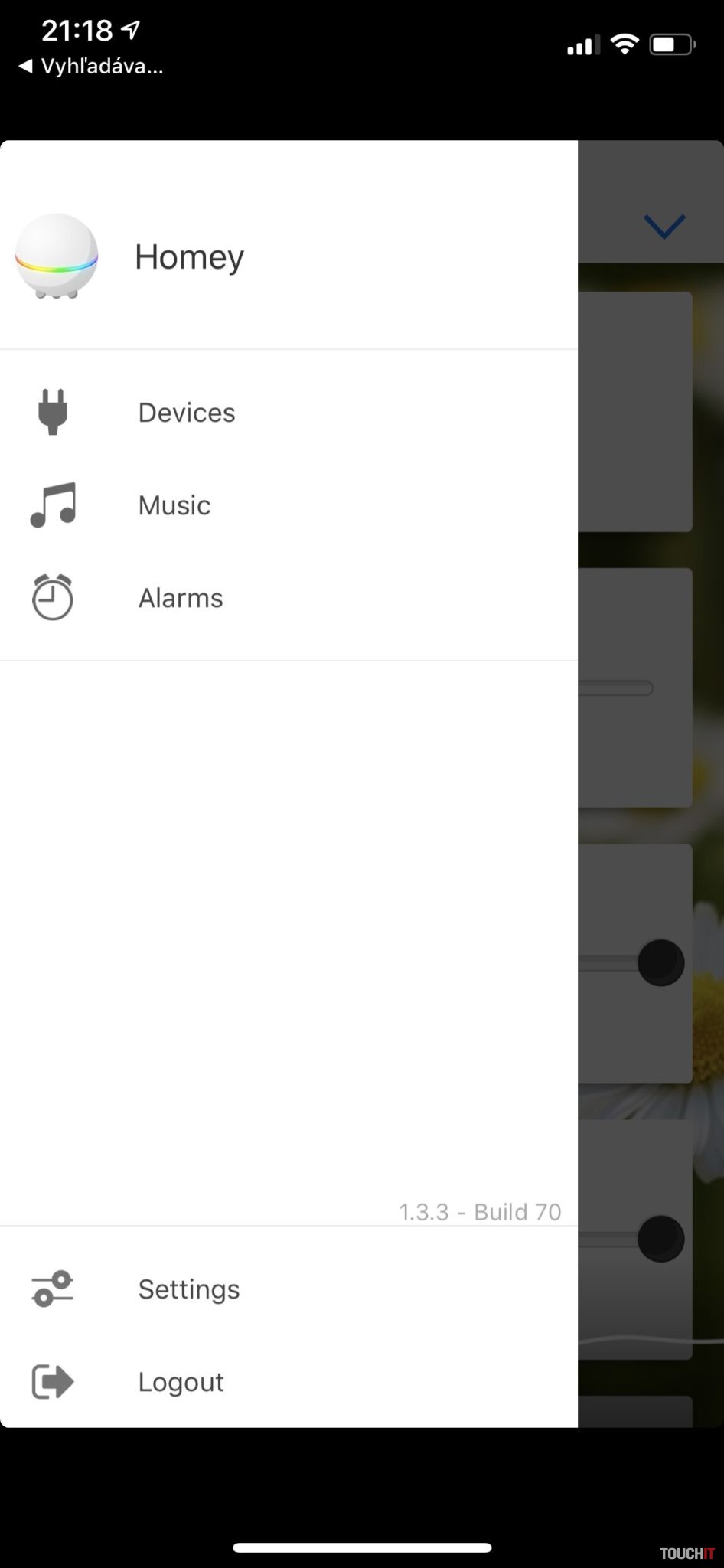Viewport: 724px width, 1568px height.
Task: Open the Alarms section
Action: 181,598
